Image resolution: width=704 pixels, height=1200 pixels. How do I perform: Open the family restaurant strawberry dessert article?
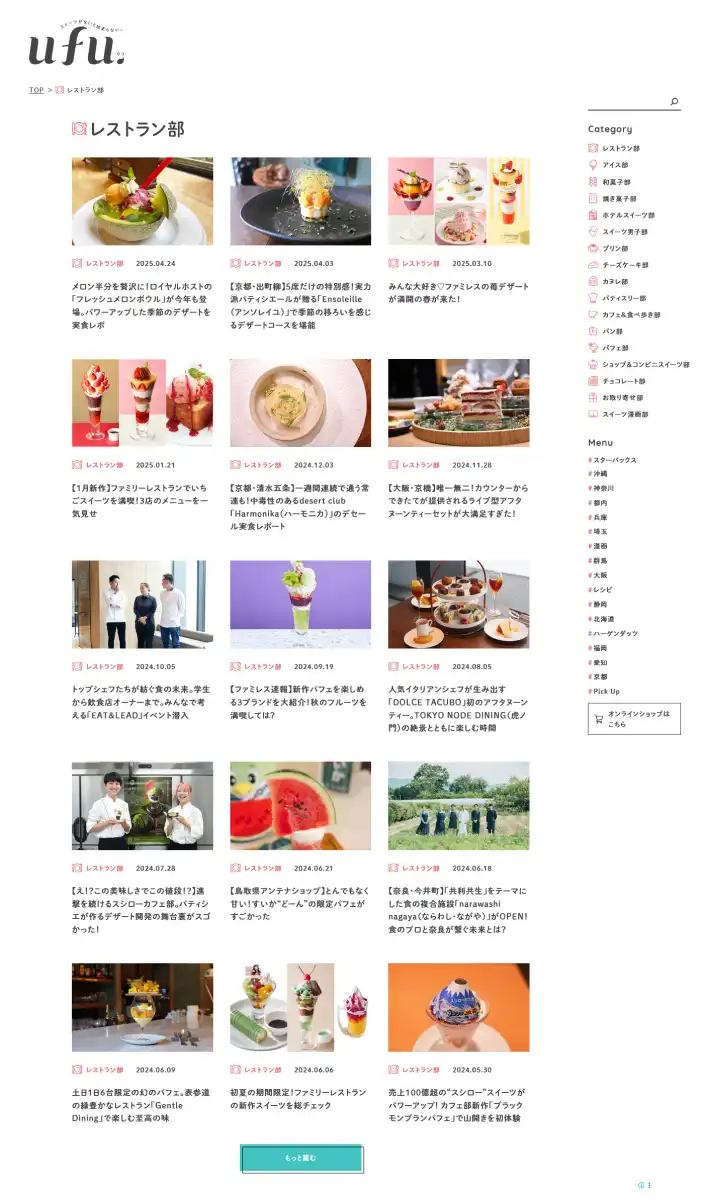(x=458, y=202)
